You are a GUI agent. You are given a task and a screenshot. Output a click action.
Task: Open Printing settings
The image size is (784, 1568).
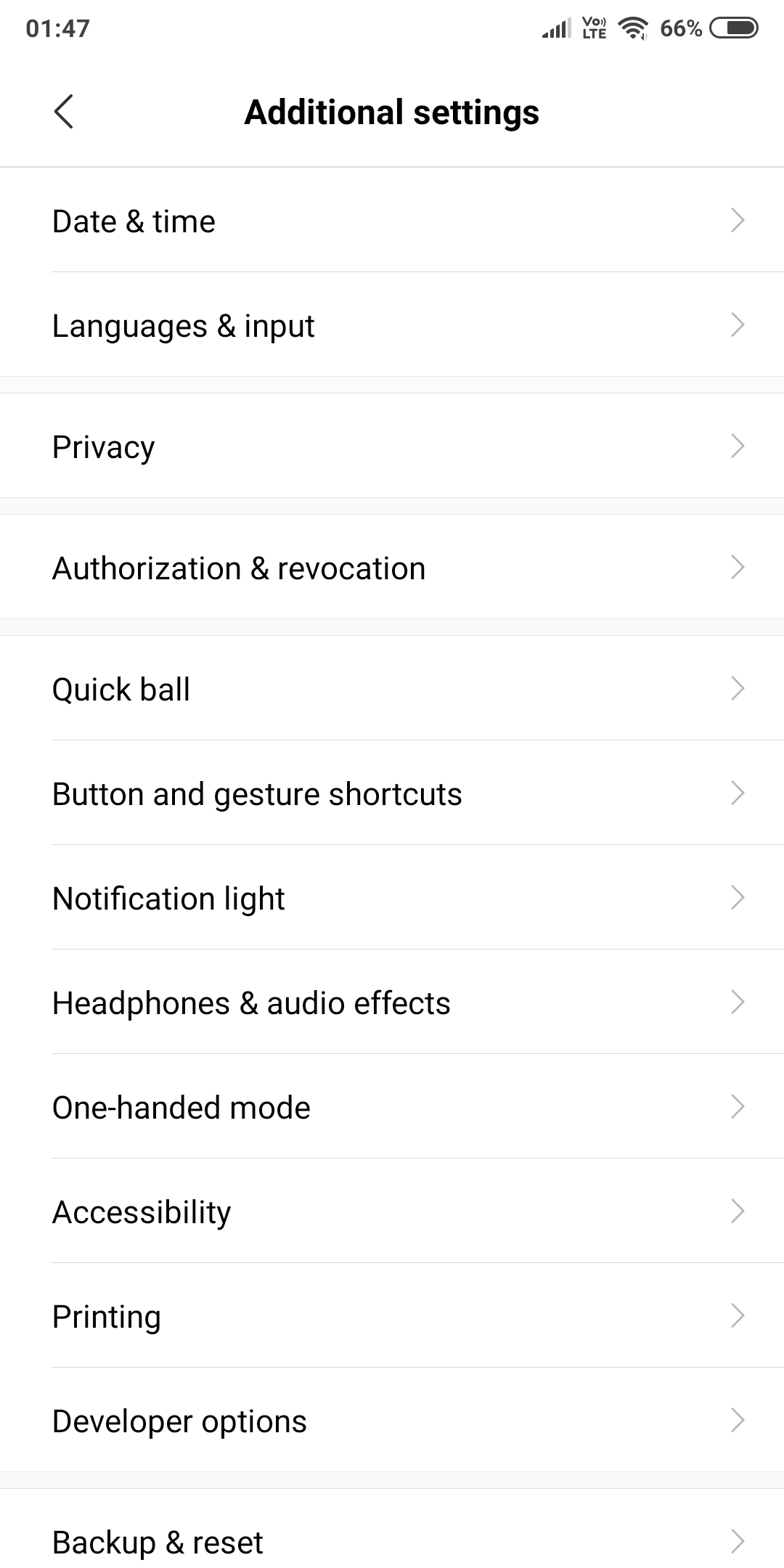(x=392, y=1315)
